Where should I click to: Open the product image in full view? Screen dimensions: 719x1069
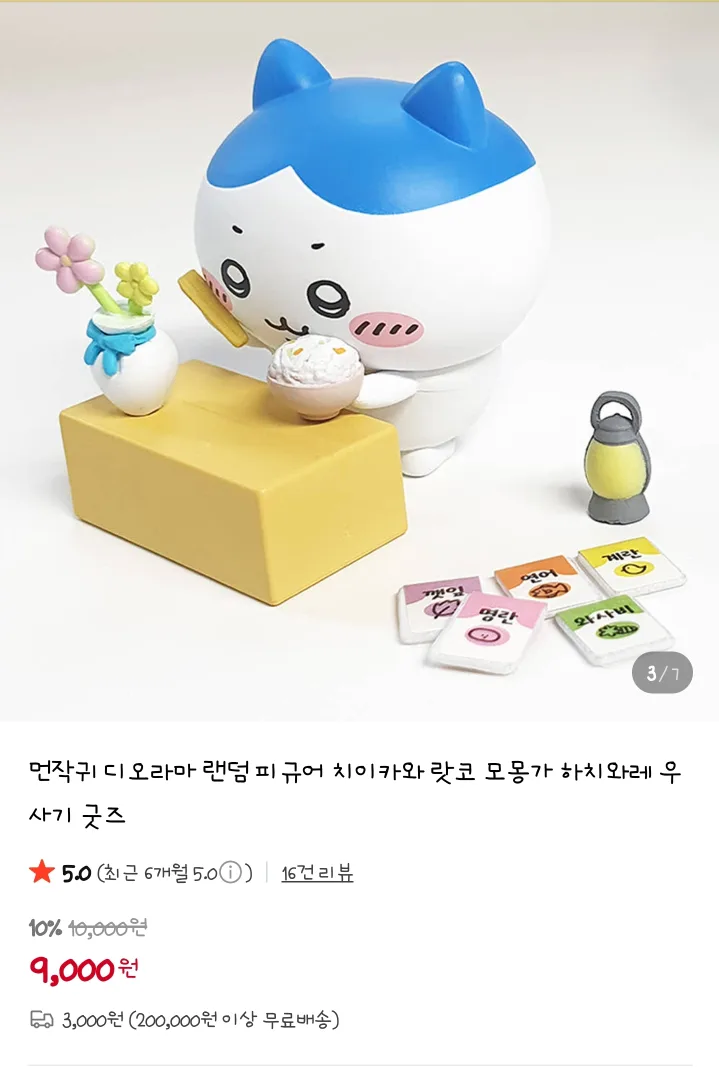click(x=359, y=360)
